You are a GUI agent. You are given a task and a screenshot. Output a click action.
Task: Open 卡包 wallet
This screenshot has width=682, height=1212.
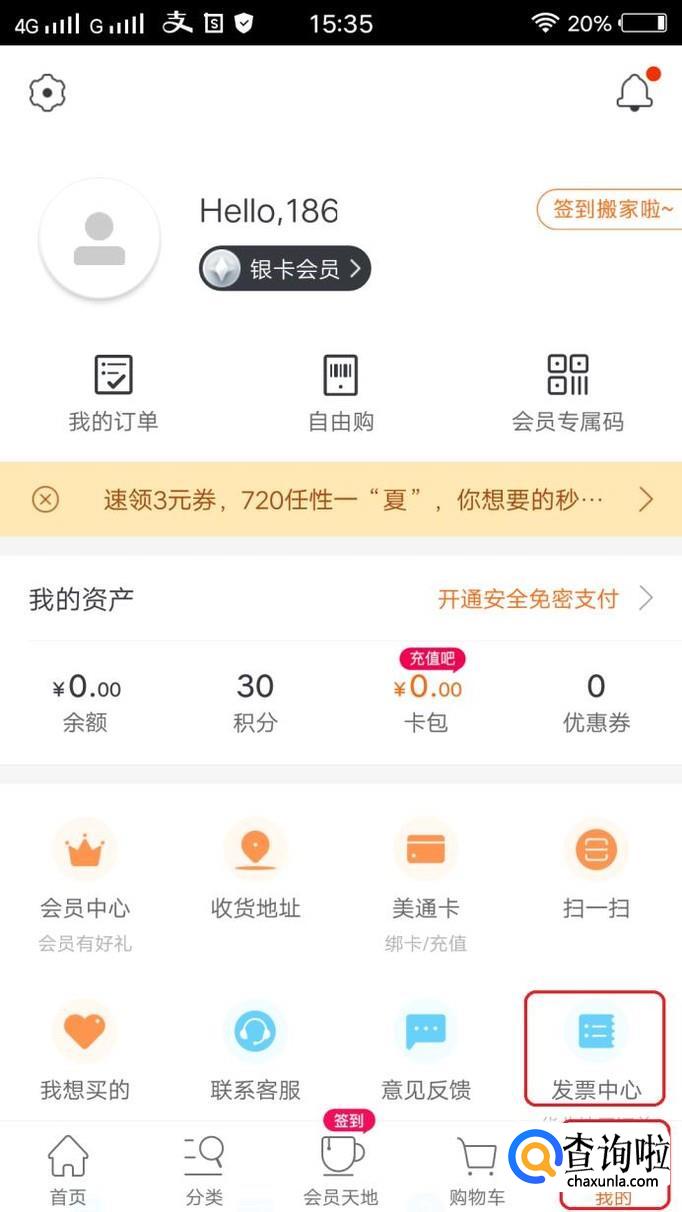pos(427,702)
